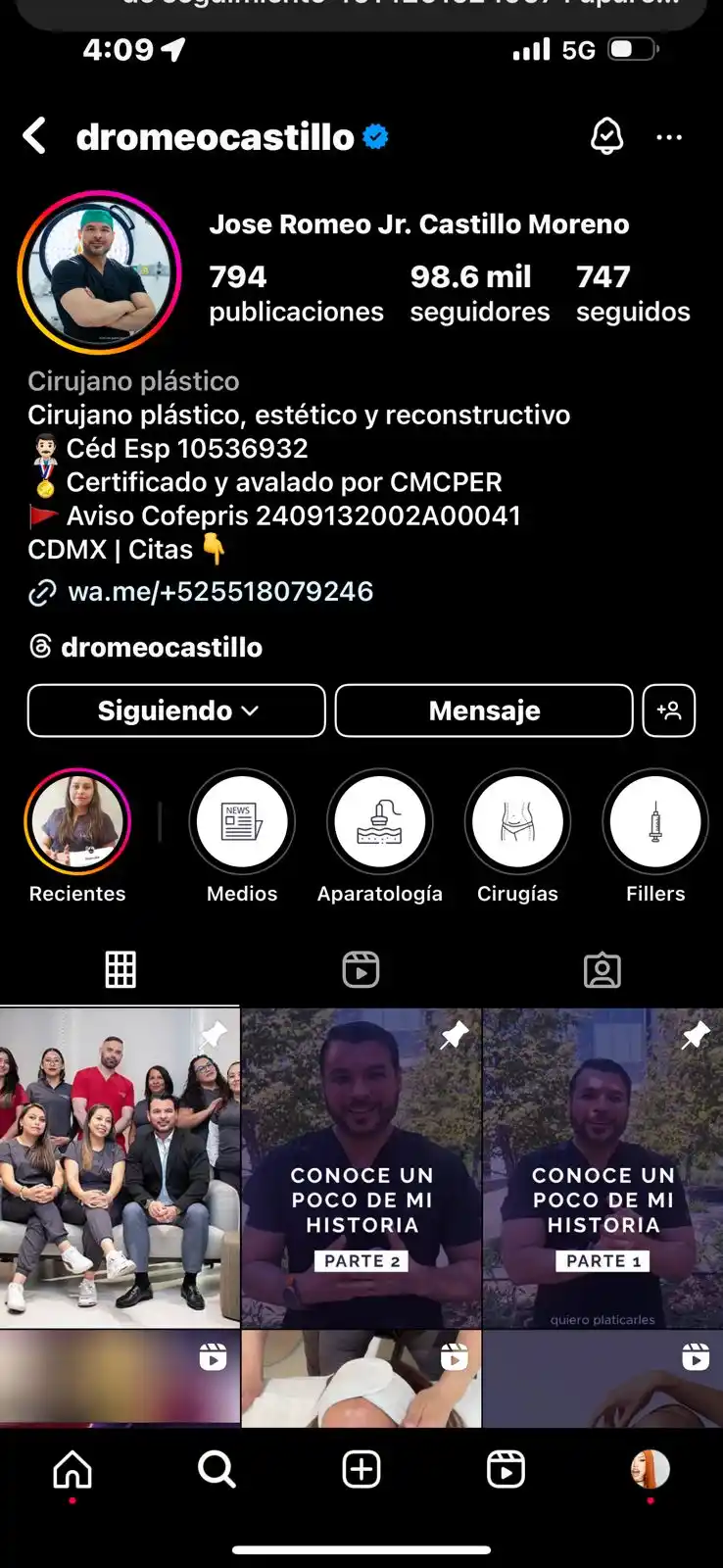
Task: Open the Cirugías highlight
Action: [x=517, y=821]
